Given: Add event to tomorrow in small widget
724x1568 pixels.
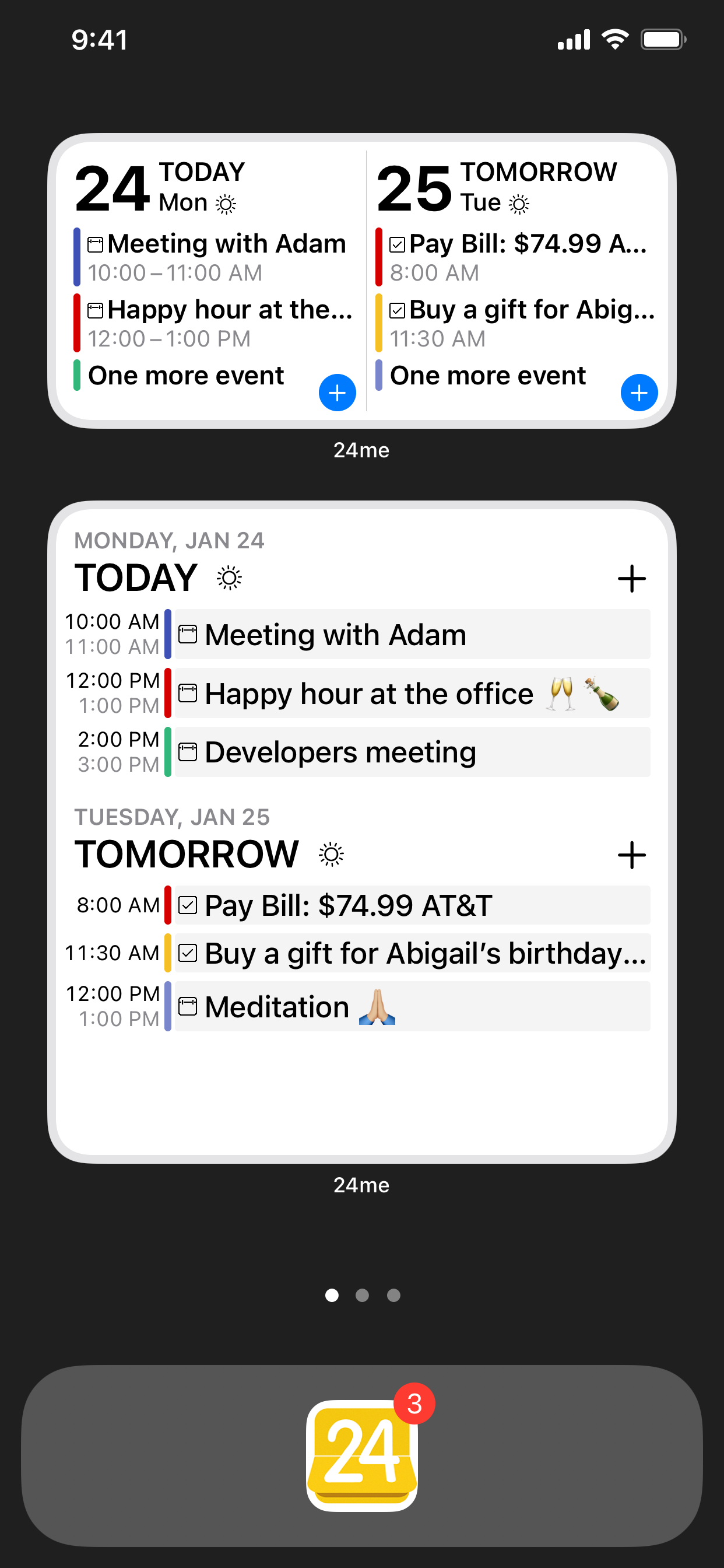Looking at the screenshot, I should click(638, 393).
